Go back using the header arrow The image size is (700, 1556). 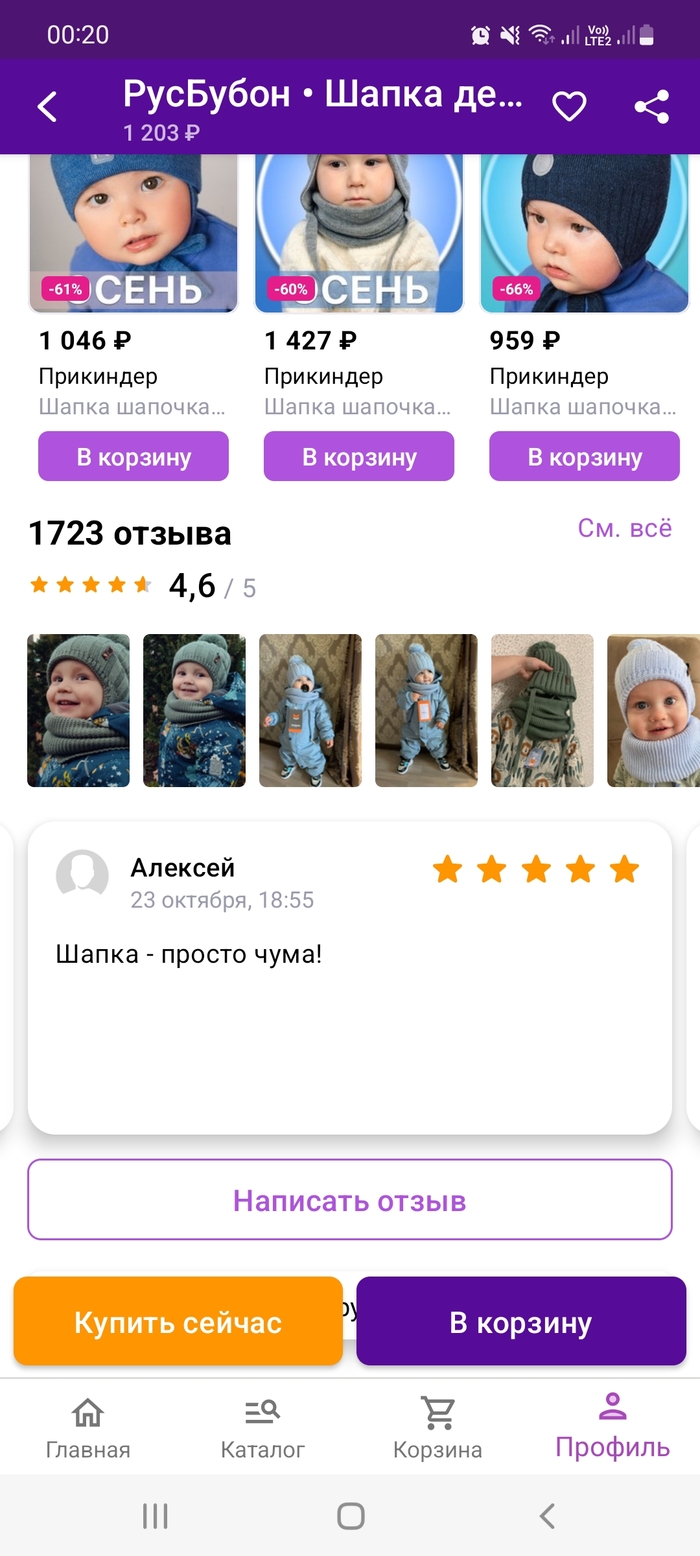point(47,107)
